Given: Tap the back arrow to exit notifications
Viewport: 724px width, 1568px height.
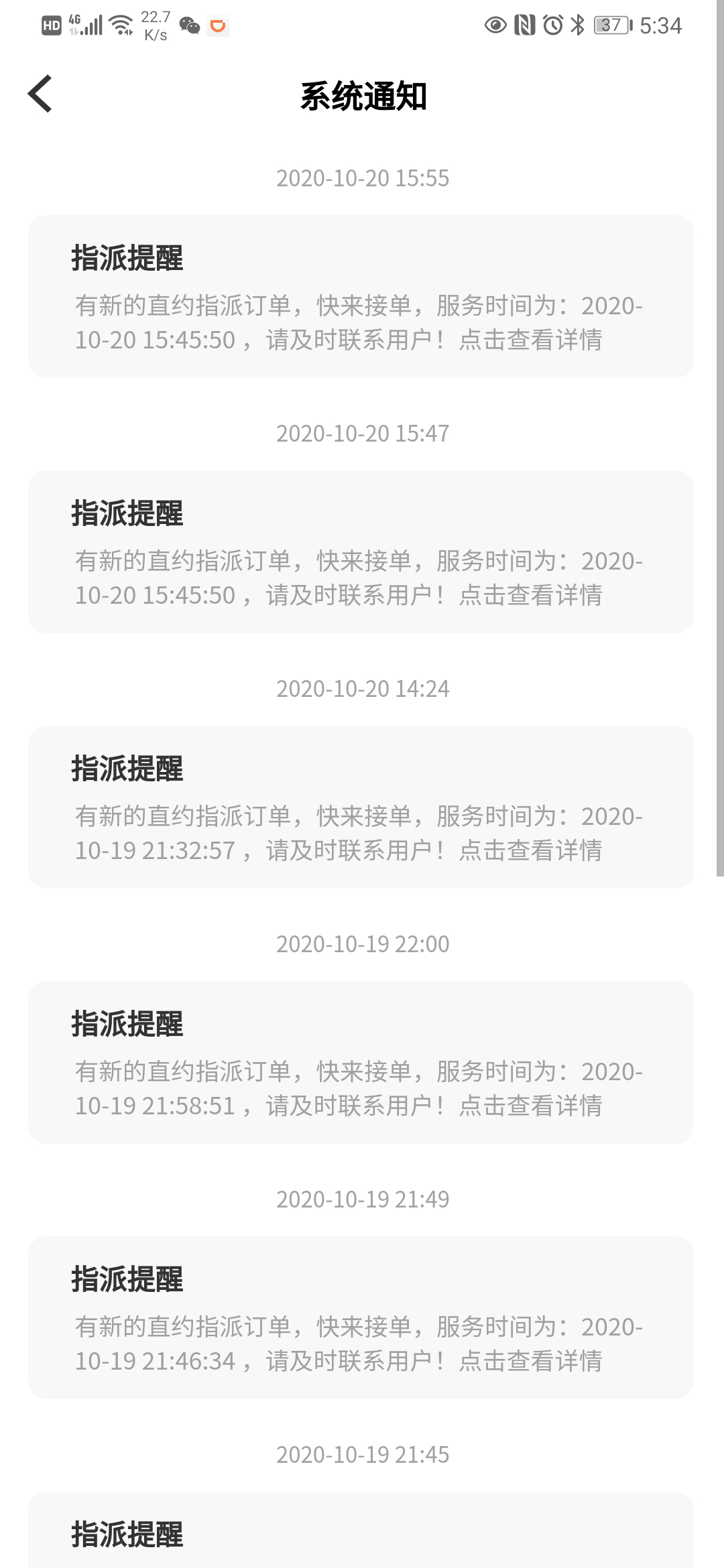Looking at the screenshot, I should point(40,95).
